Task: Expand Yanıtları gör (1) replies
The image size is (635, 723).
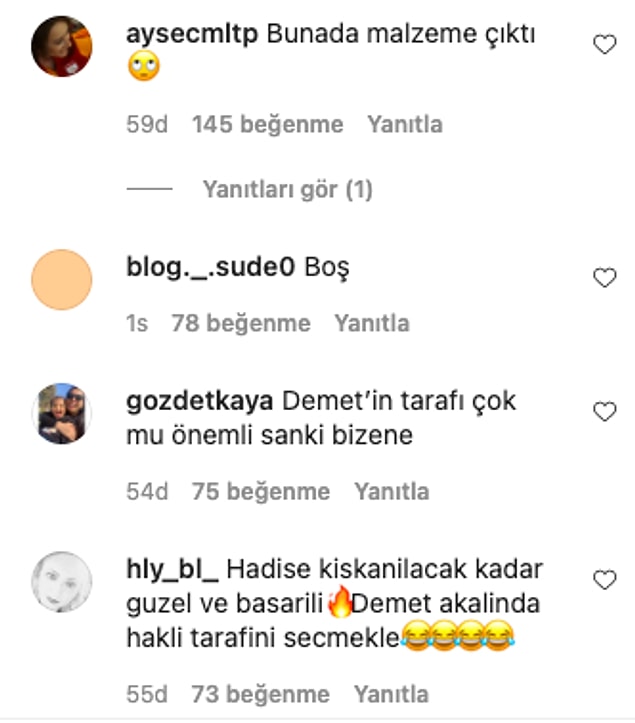Action: click(x=287, y=189)
